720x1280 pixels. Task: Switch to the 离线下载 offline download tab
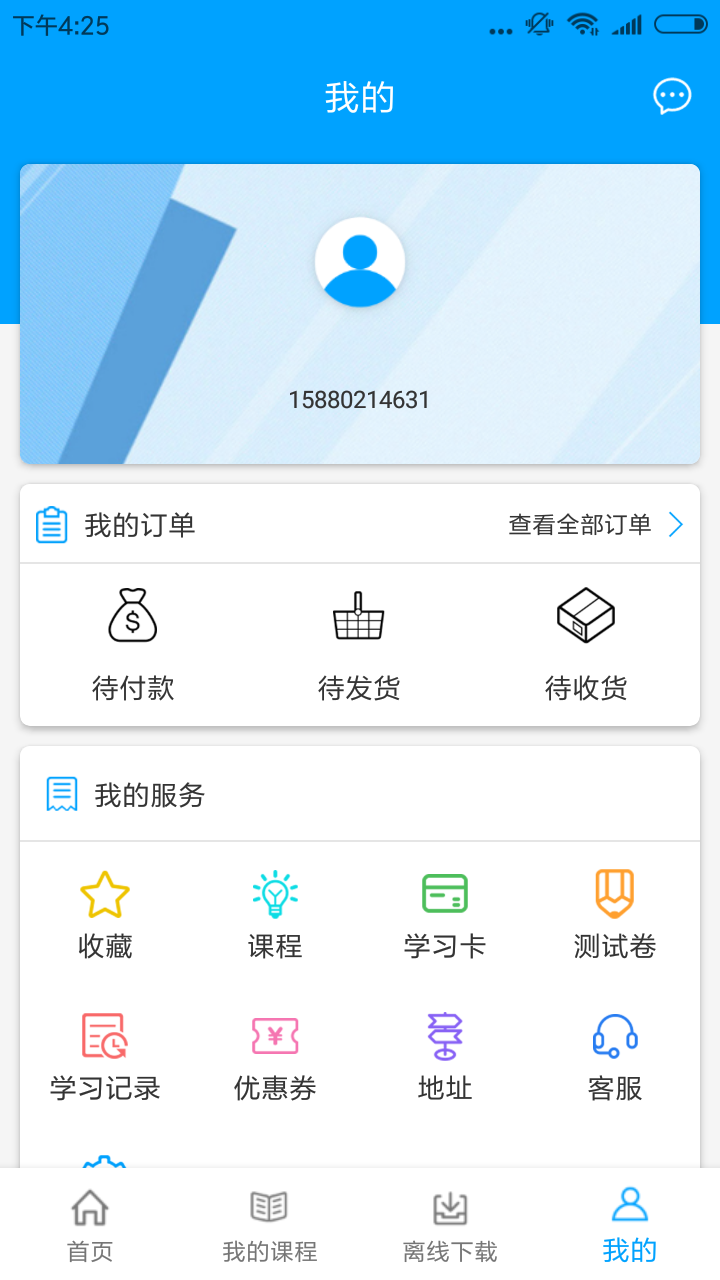click(x=450, y=1225)
